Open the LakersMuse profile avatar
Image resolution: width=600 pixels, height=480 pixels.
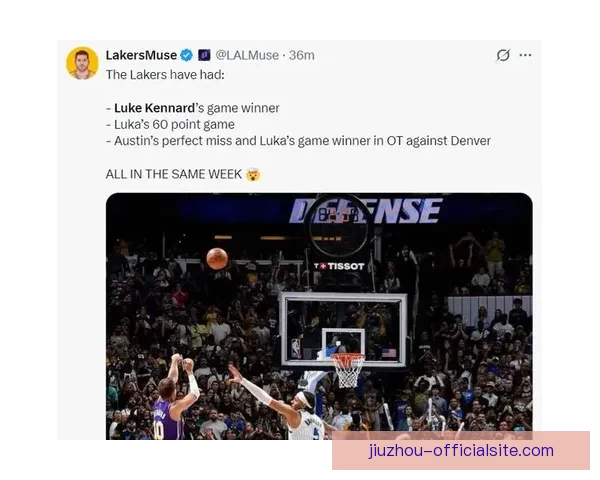(82, 63)
